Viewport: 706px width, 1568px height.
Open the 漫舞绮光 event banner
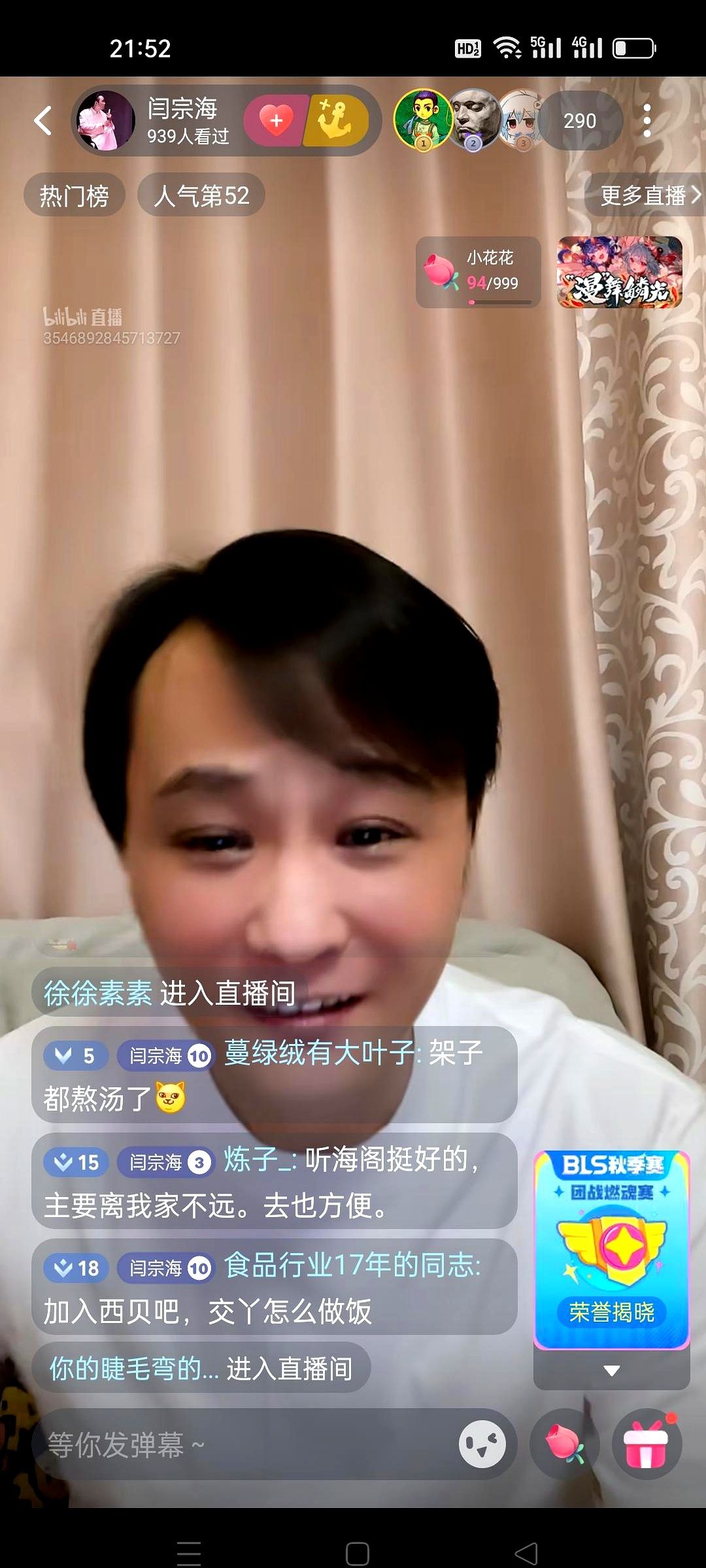tap(619, 272)
